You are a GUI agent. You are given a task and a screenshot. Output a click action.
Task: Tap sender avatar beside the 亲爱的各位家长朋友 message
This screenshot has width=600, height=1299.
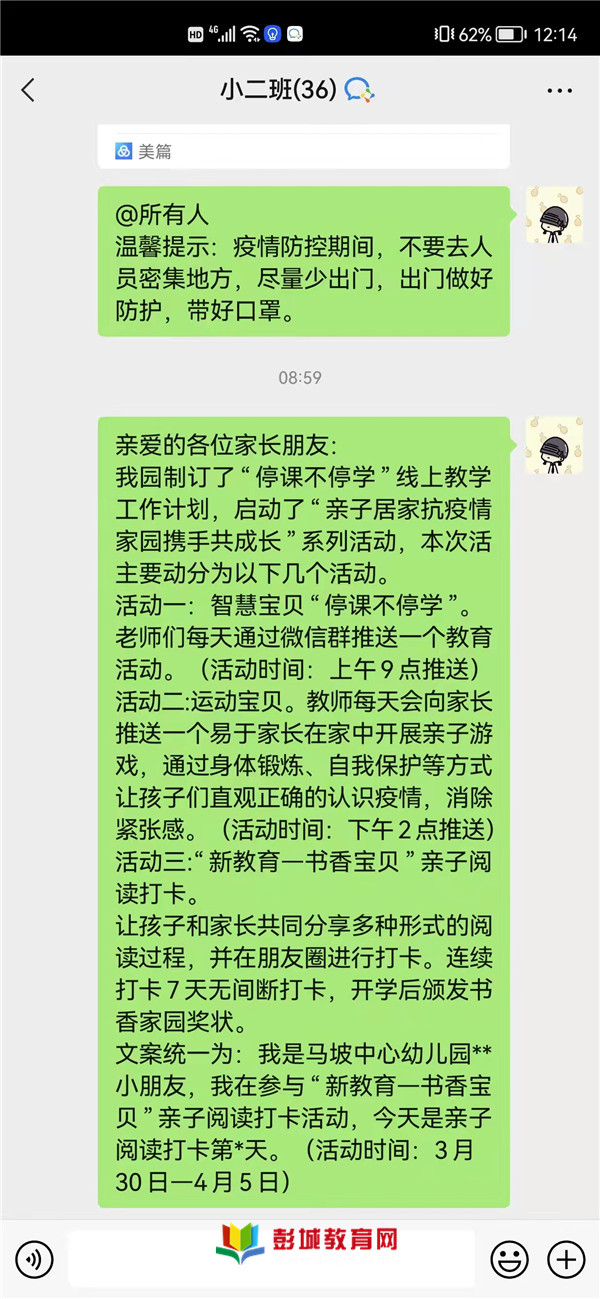point(554,446)
